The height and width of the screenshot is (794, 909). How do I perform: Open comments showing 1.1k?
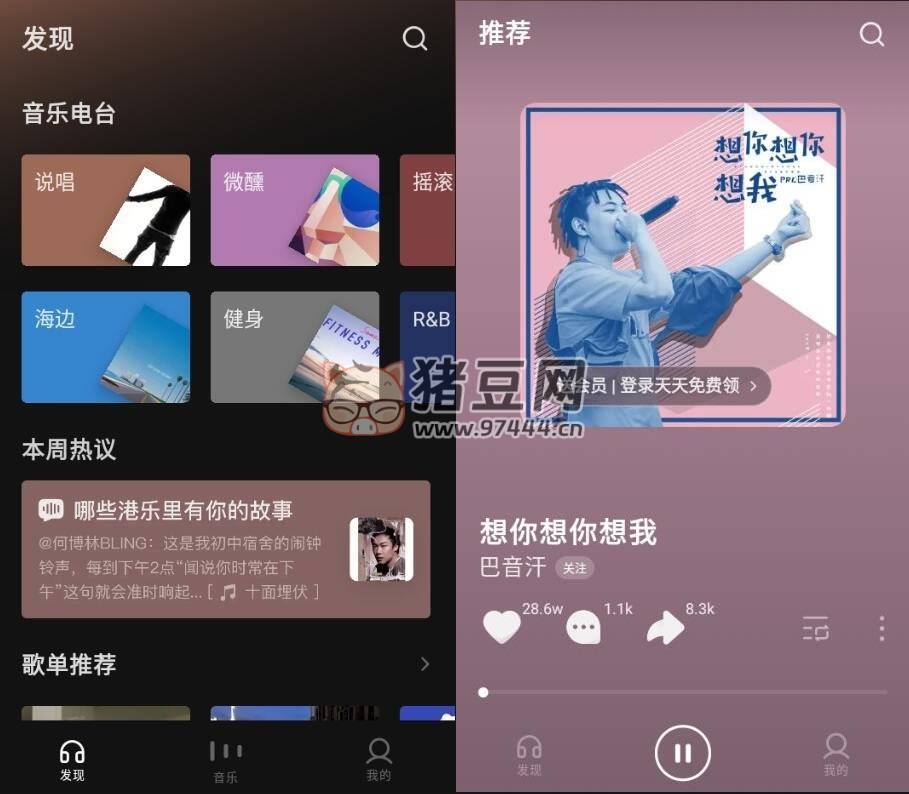coord(583,628)
